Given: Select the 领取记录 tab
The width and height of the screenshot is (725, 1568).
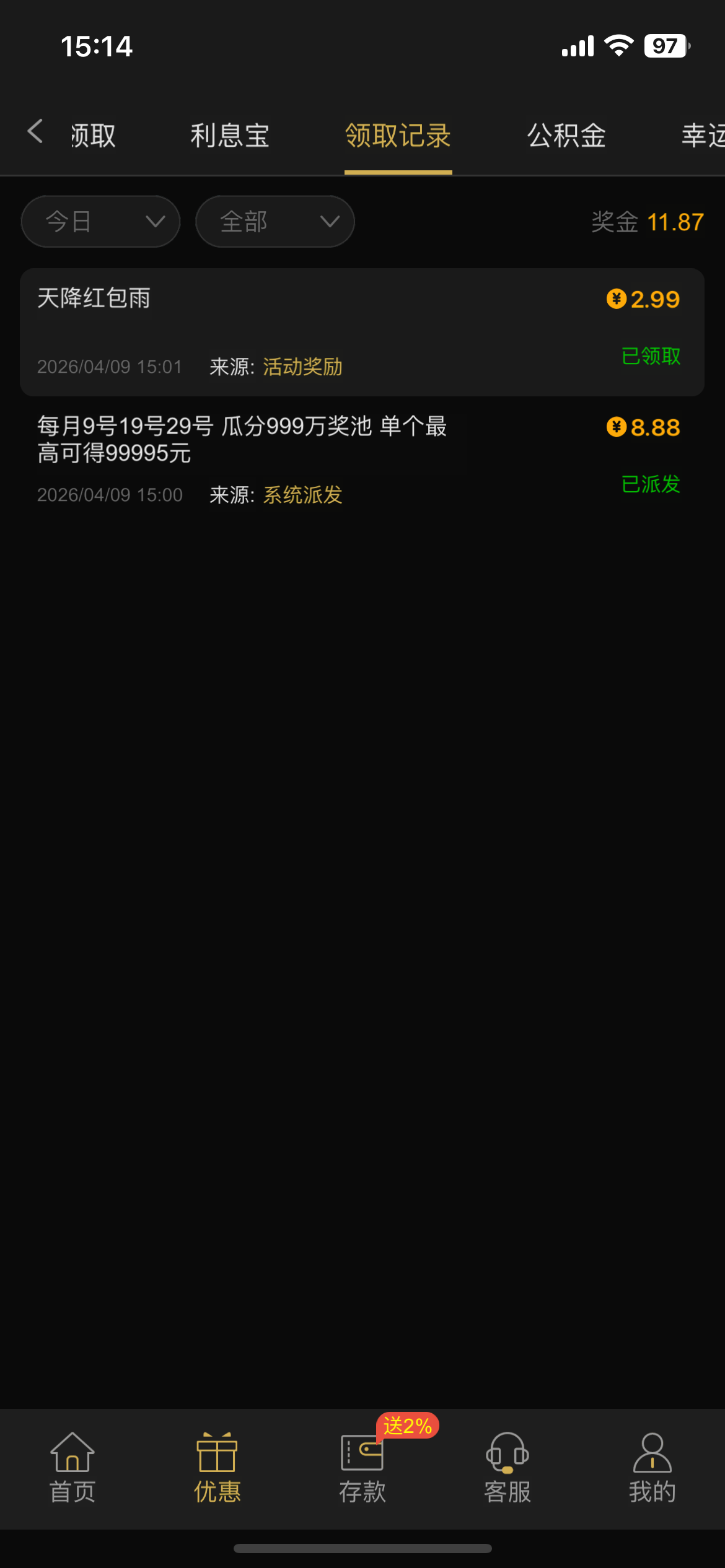Looking at the screenshot, I should click(x=398, y=136).
